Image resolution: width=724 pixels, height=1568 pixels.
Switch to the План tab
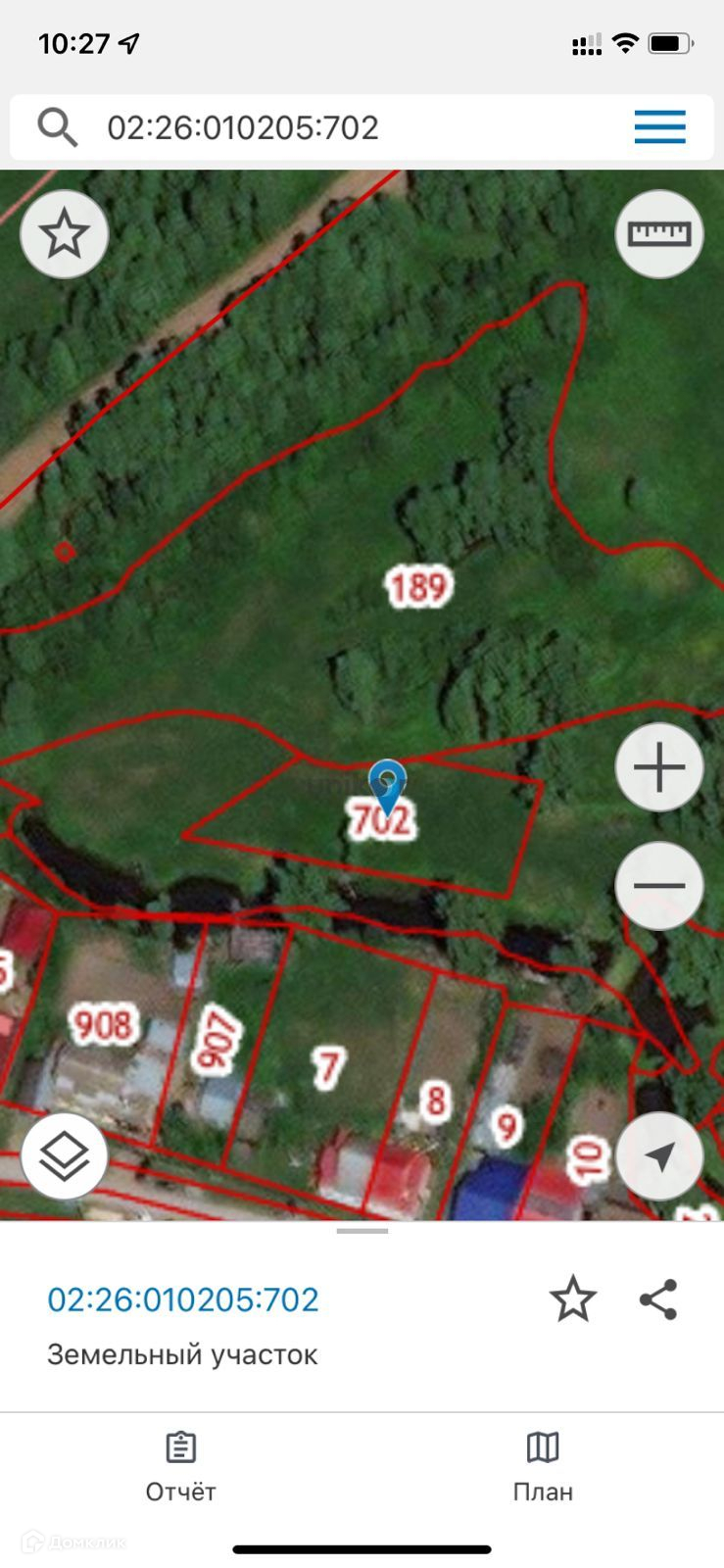(x=543, y=1466)
